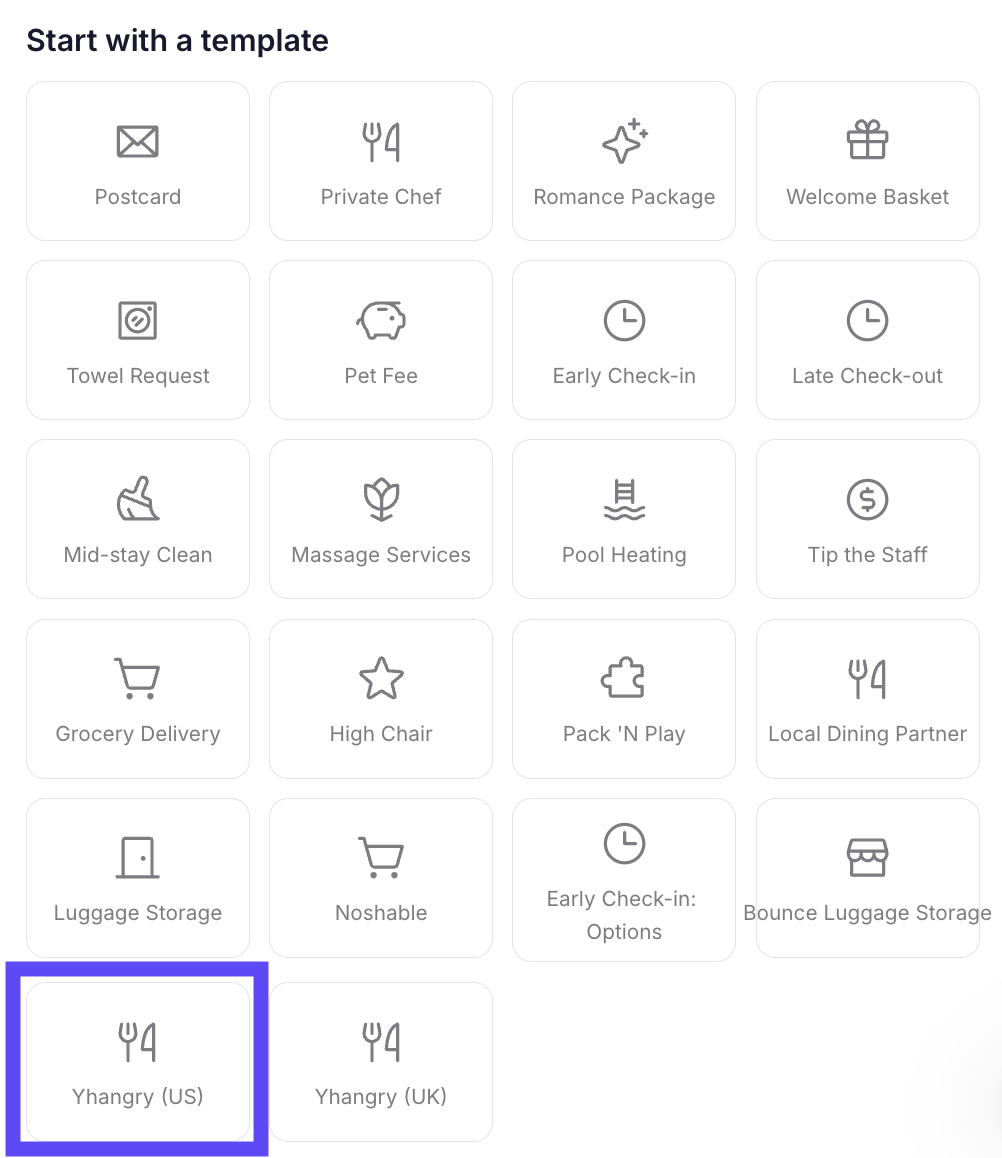Pick the Pool Heating template
Viewport: 1002px width, 1158px height.
[x=624, y=519]
